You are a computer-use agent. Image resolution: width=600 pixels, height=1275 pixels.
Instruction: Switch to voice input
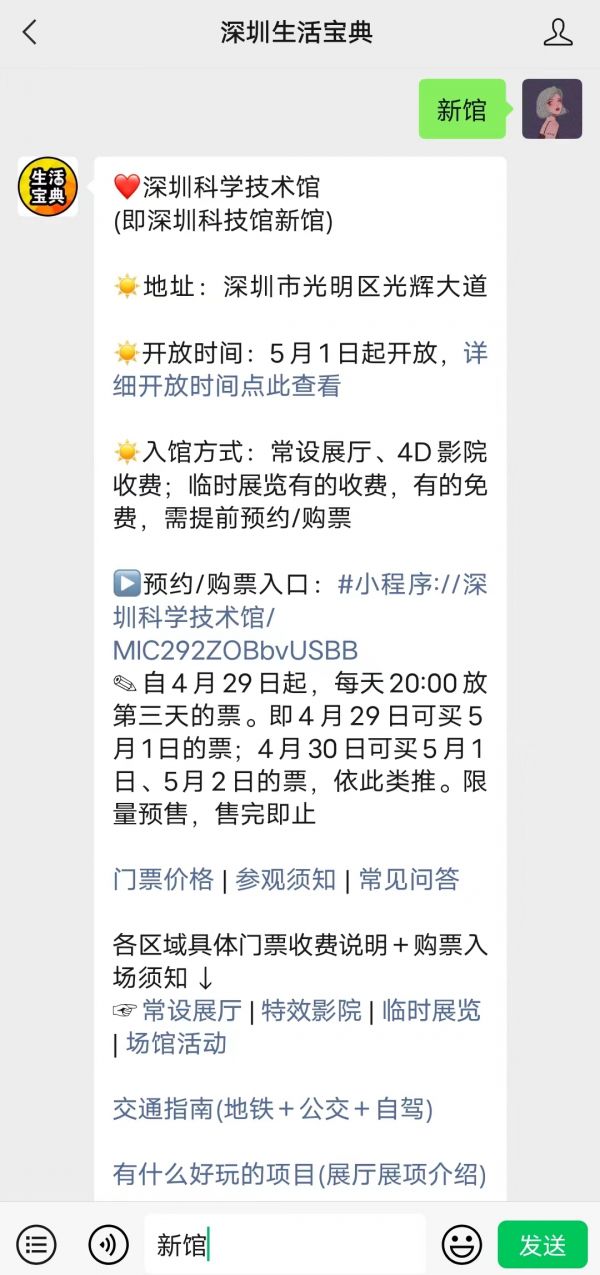(108, 1245)
